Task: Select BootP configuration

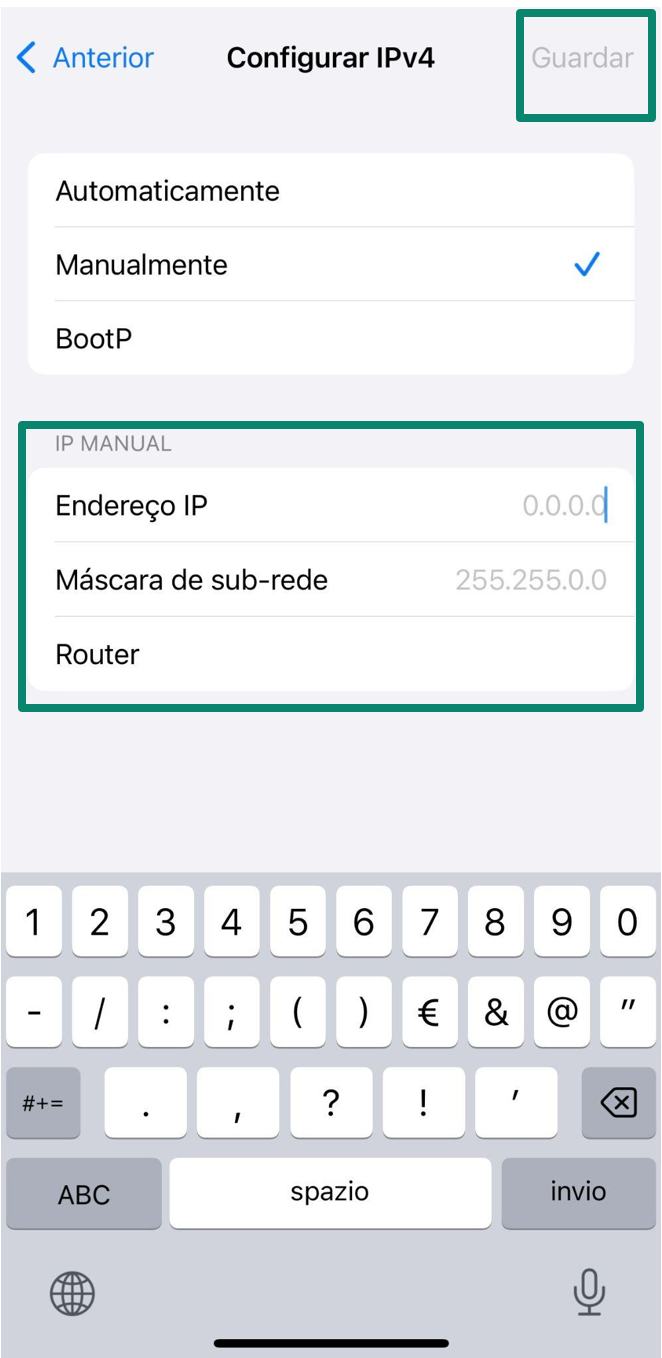Action: point(330,339)
